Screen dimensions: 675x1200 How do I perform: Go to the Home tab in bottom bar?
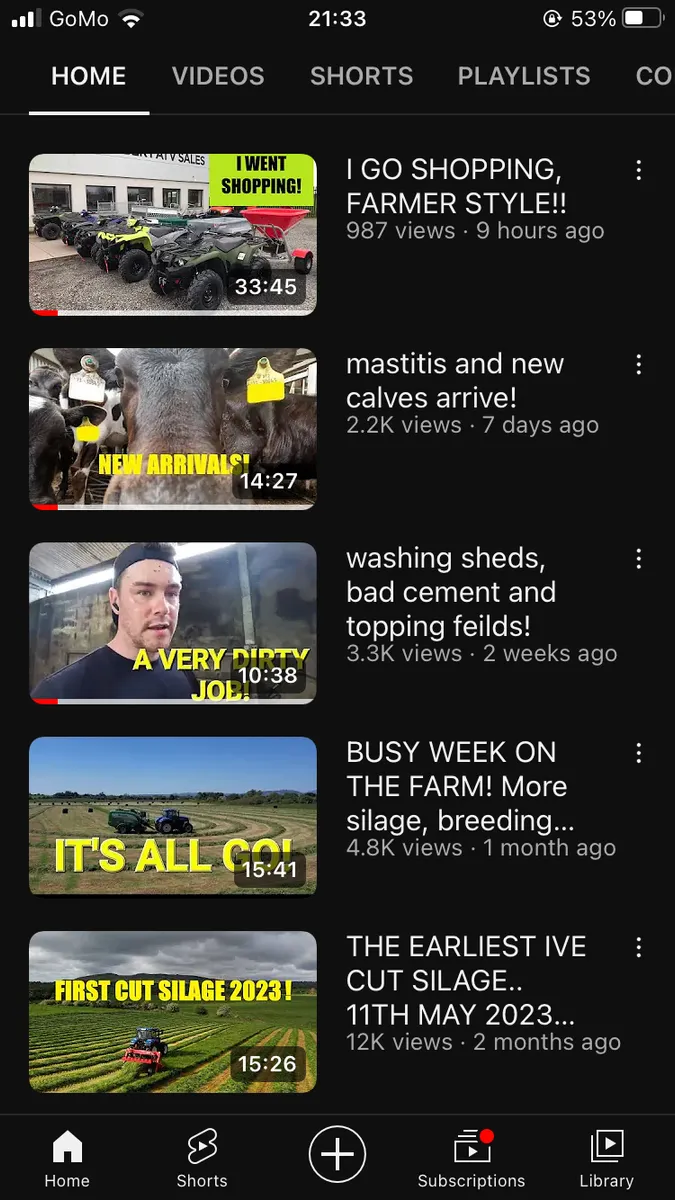67,1158
